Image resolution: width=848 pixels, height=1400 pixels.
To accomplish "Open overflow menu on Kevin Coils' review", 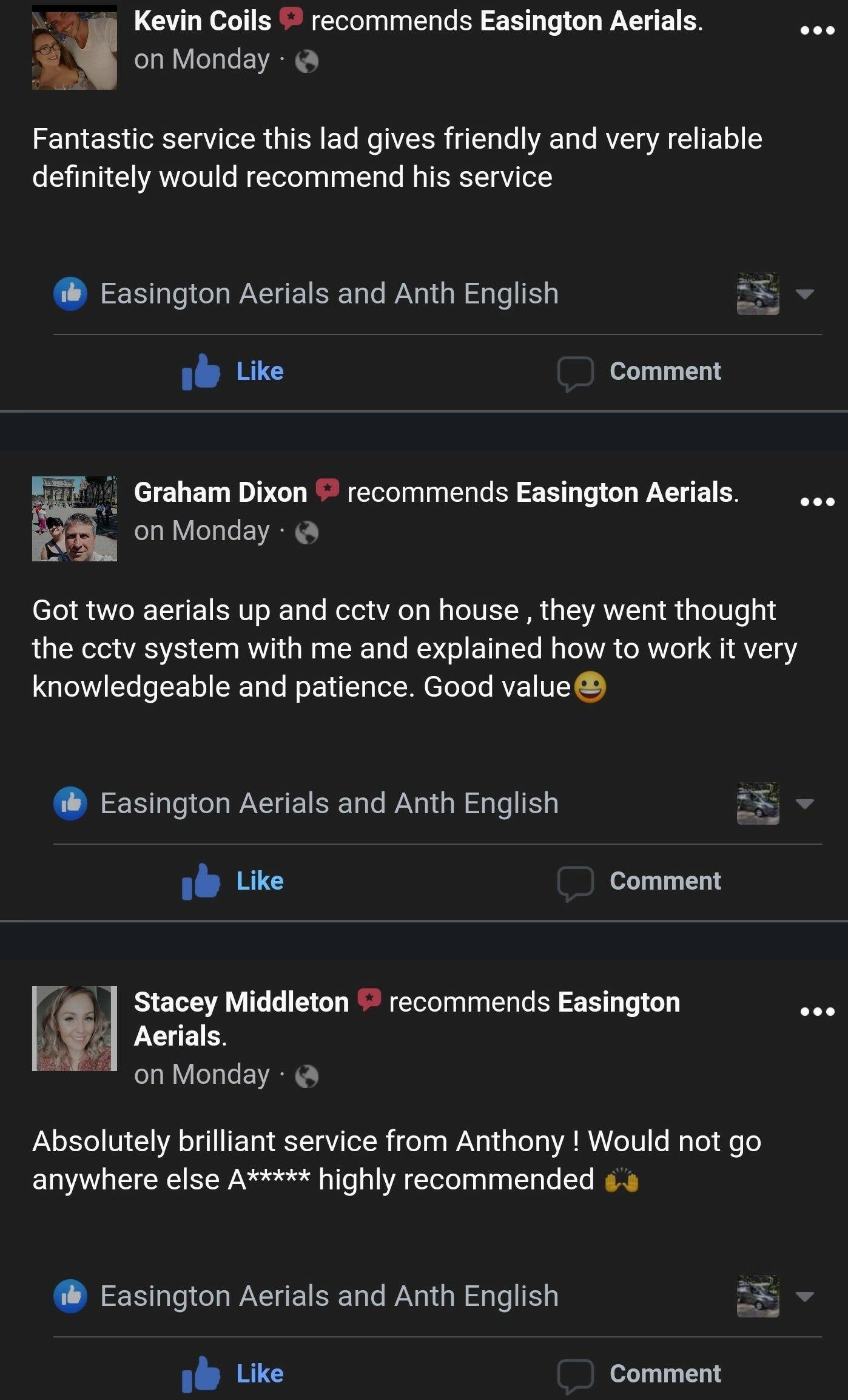I will point(817,30).
